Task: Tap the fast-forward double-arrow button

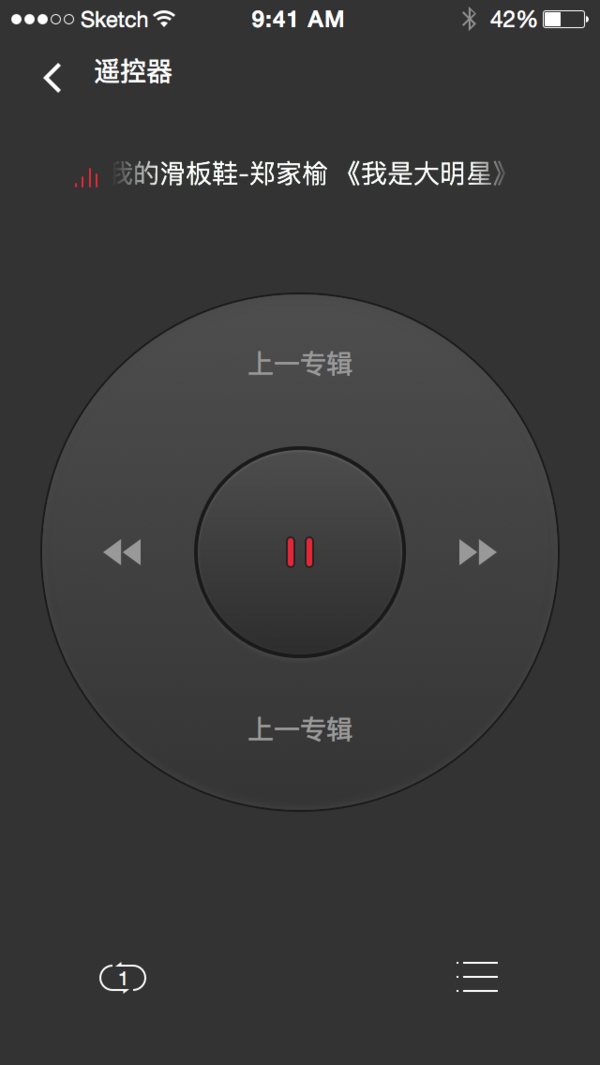Action: pyautogui.click(x=477, y=552)
